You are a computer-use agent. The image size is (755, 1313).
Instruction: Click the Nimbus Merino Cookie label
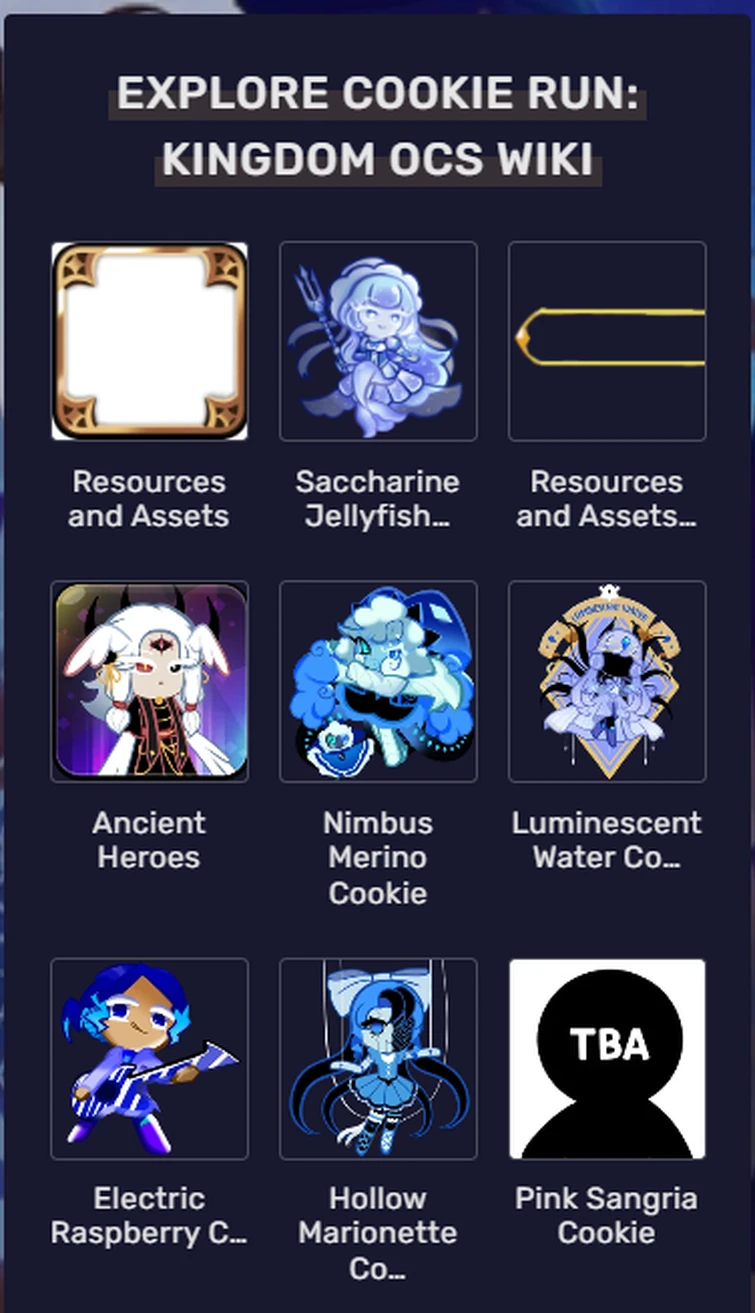(378, 857)
